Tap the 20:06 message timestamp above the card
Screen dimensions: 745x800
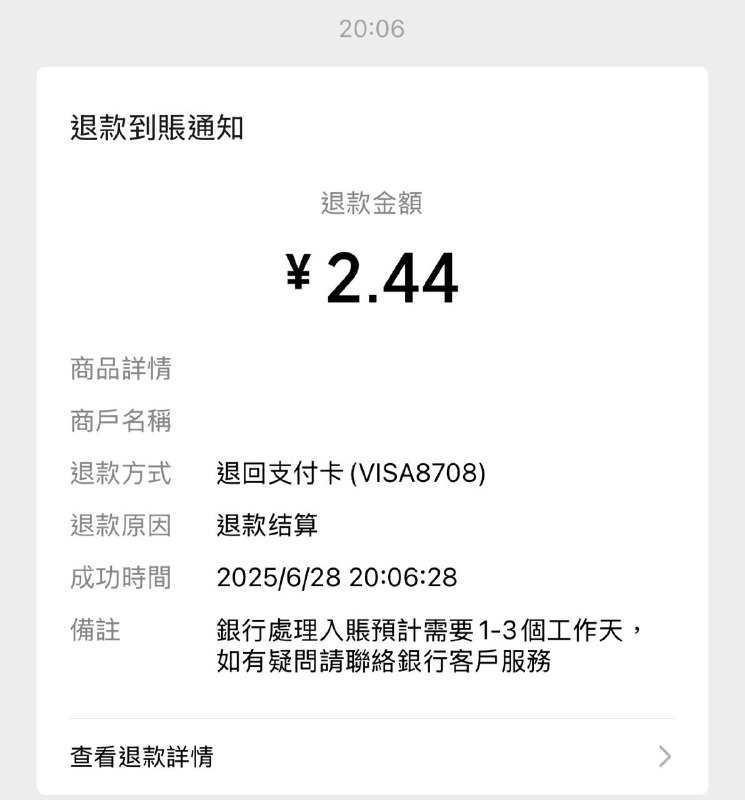[372, 28]
